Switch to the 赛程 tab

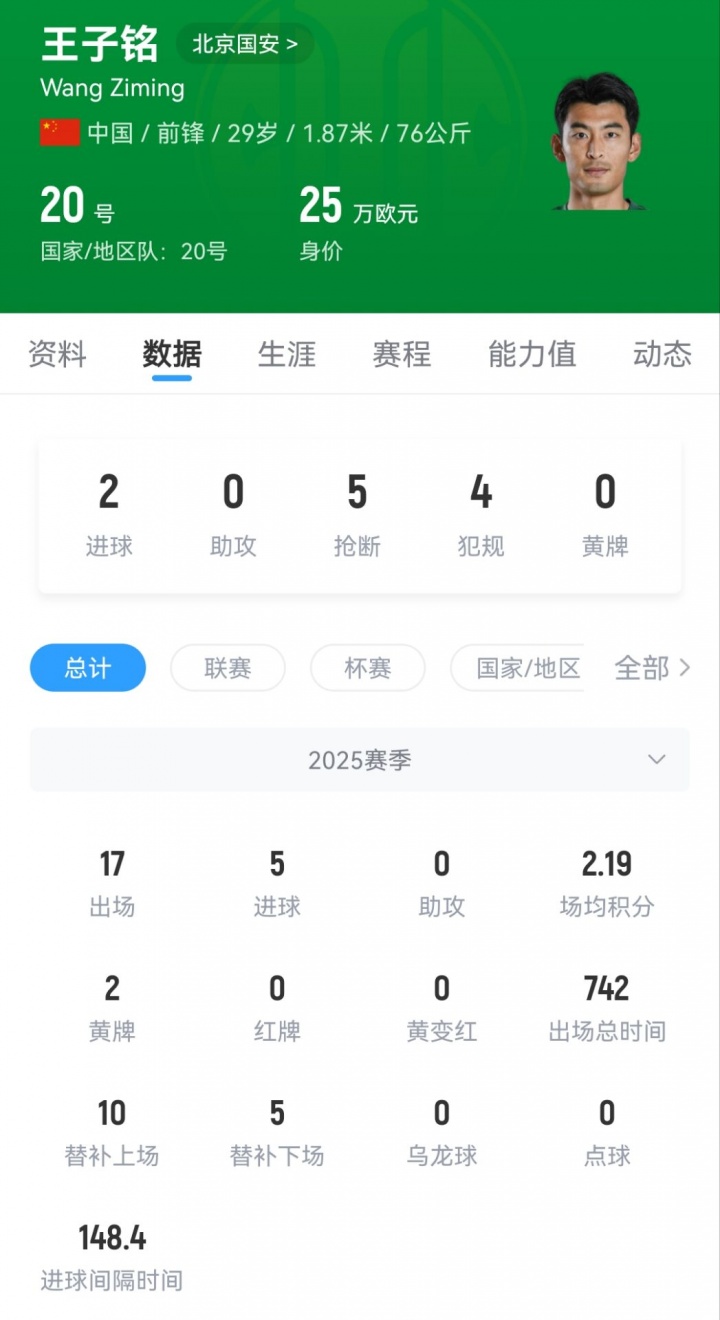402,354
